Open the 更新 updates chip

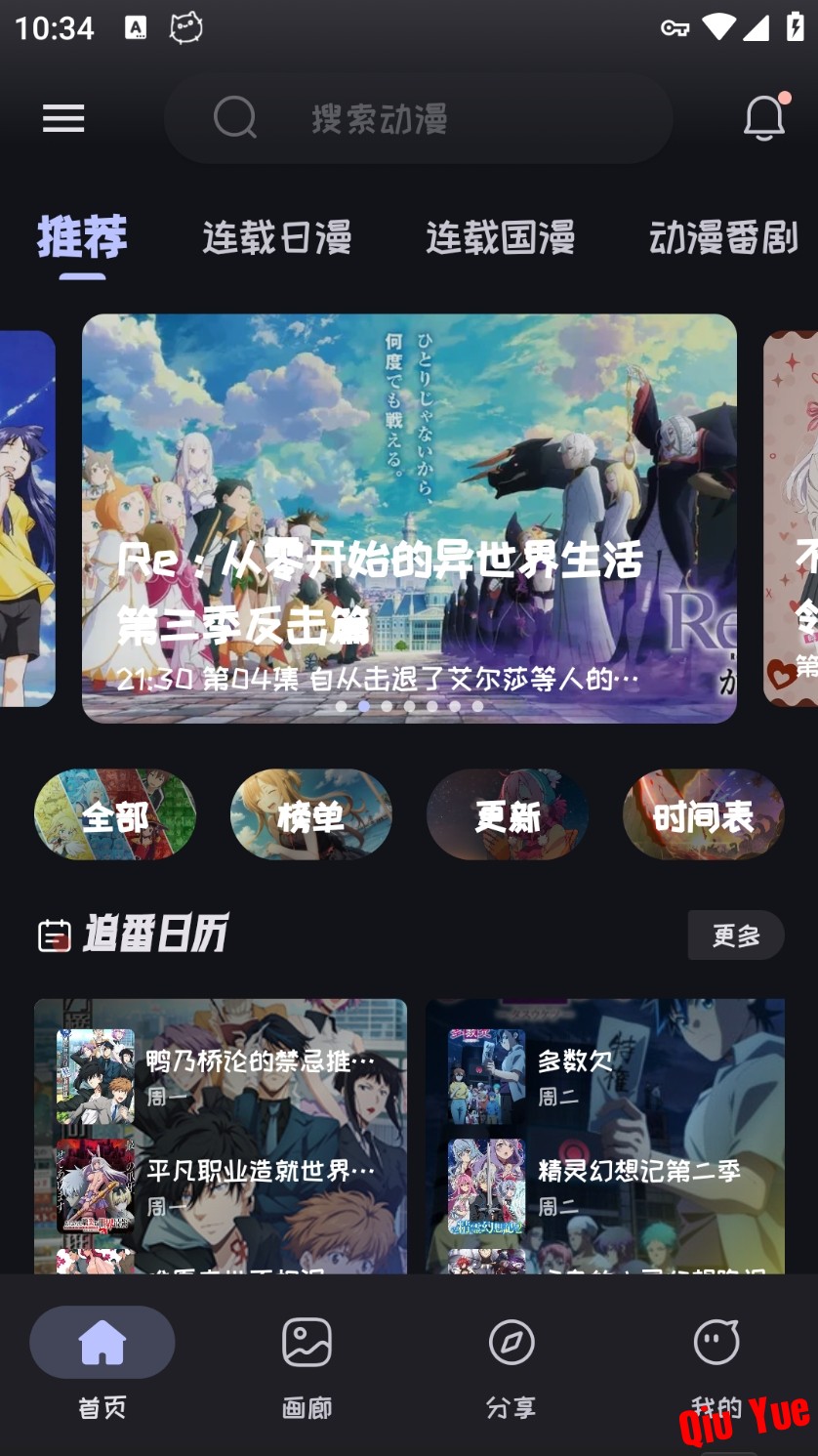pos(508,815)
